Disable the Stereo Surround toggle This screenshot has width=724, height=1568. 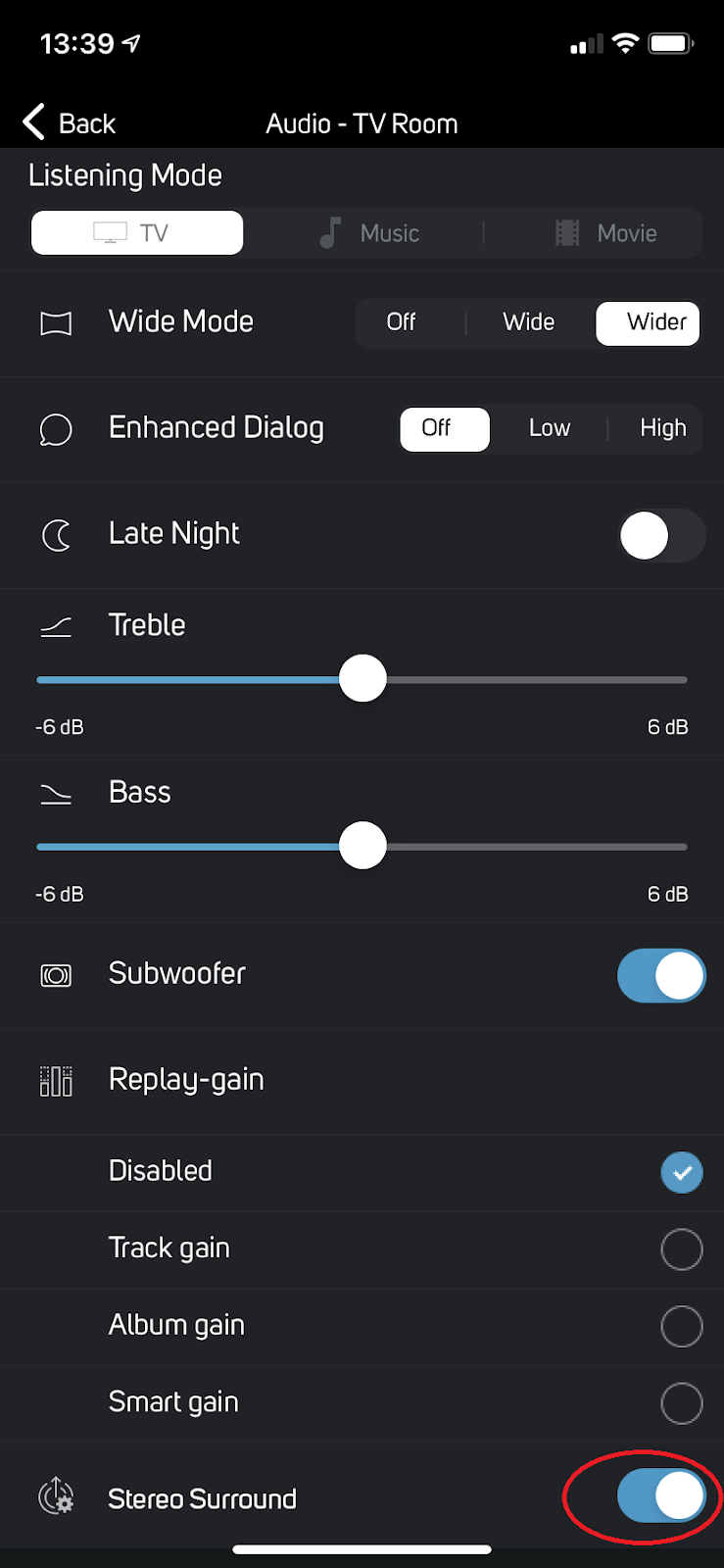tap(661, 1496)
